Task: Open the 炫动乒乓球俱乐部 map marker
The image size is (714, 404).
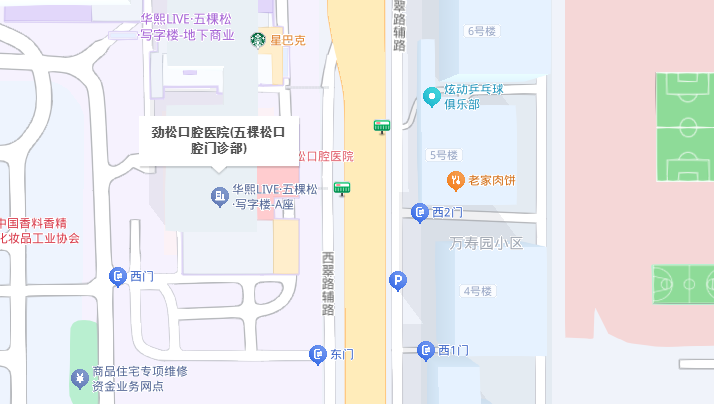Action: coord(432,96)
